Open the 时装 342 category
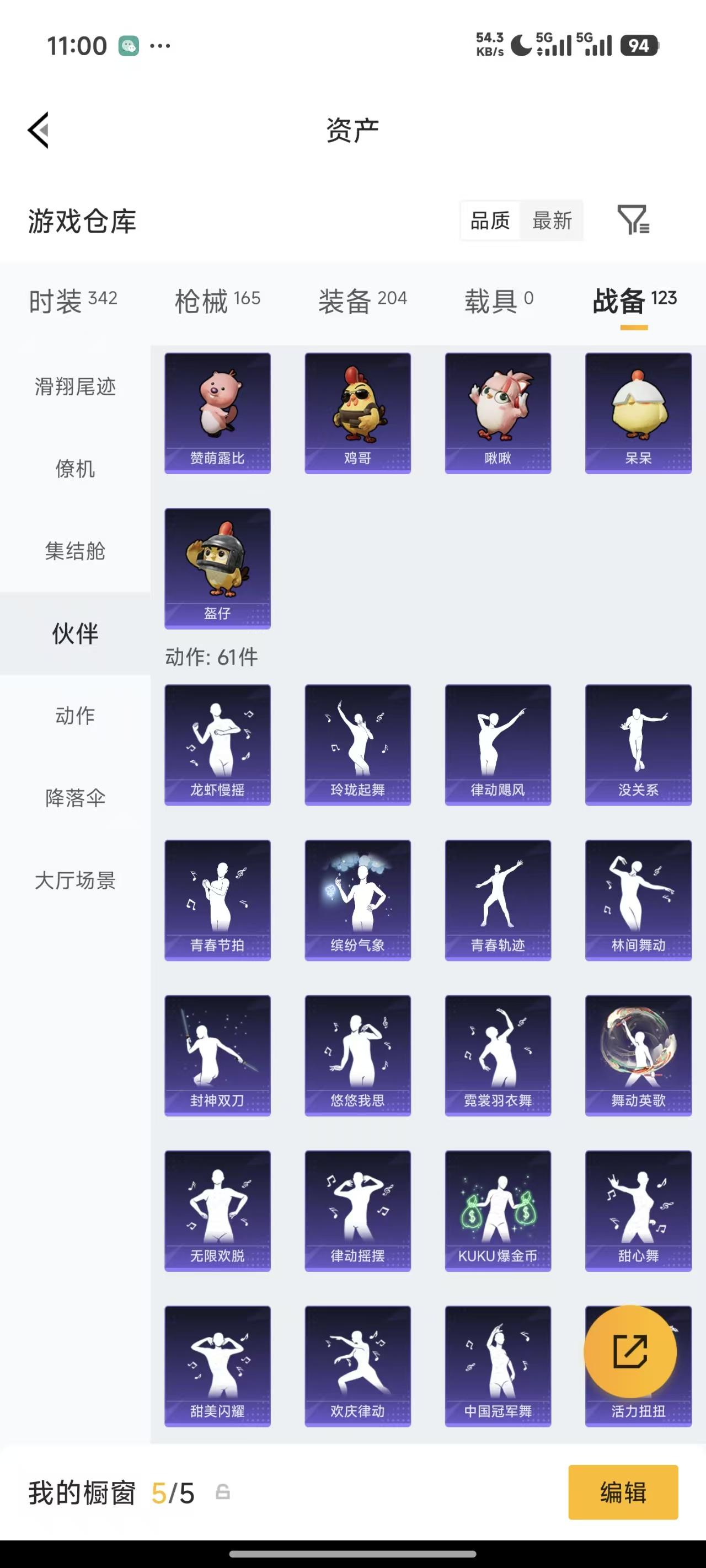 coord(72,299)
